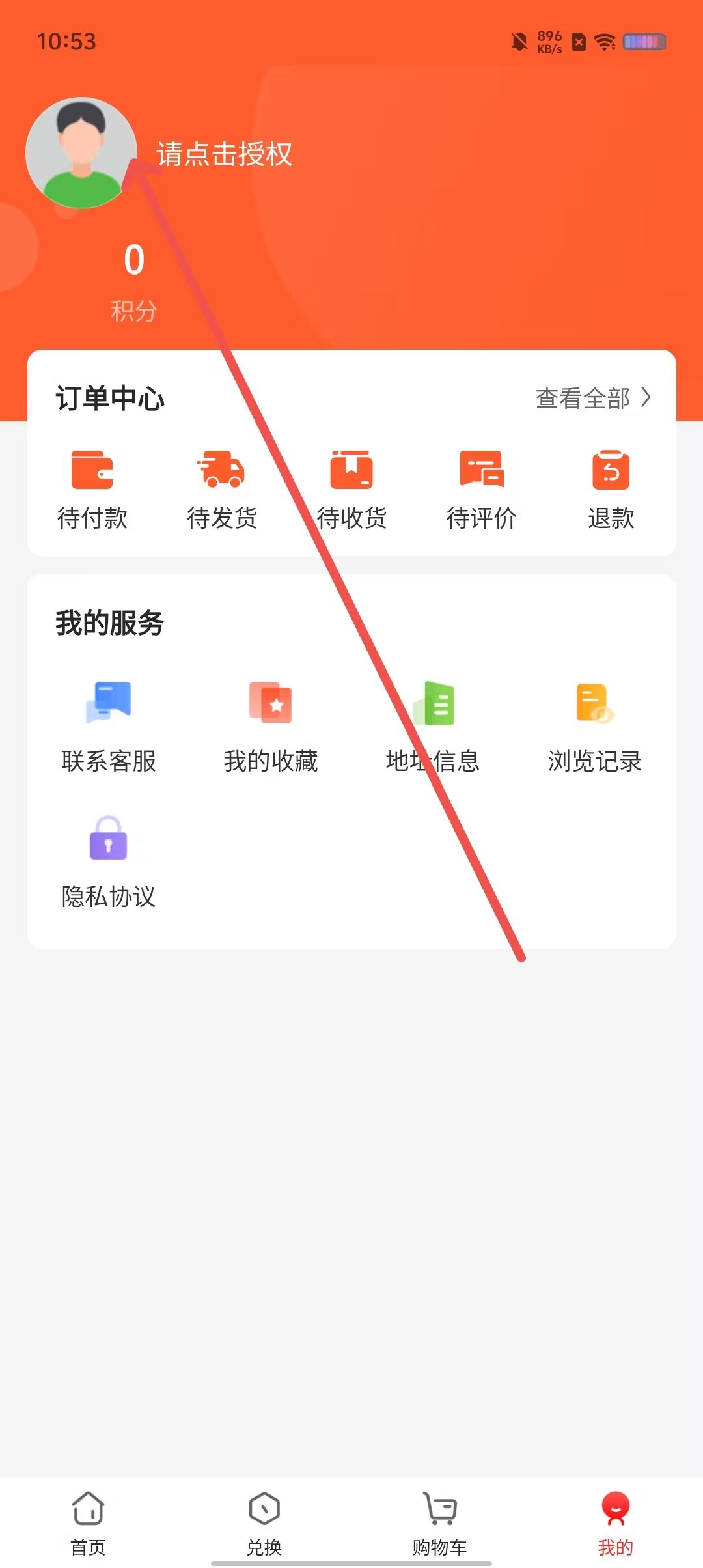View 待发货 orders

222,490
